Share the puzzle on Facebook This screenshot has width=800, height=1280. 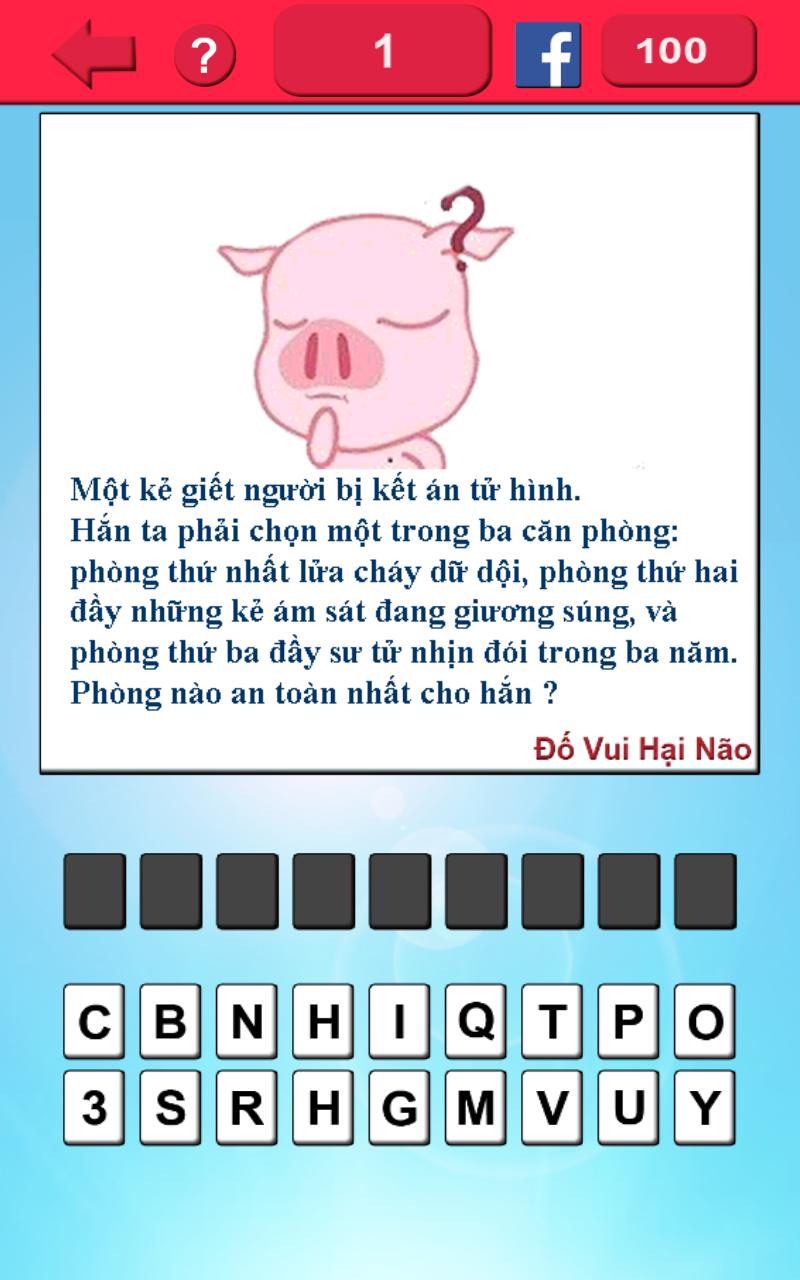(x=547, y=54)
